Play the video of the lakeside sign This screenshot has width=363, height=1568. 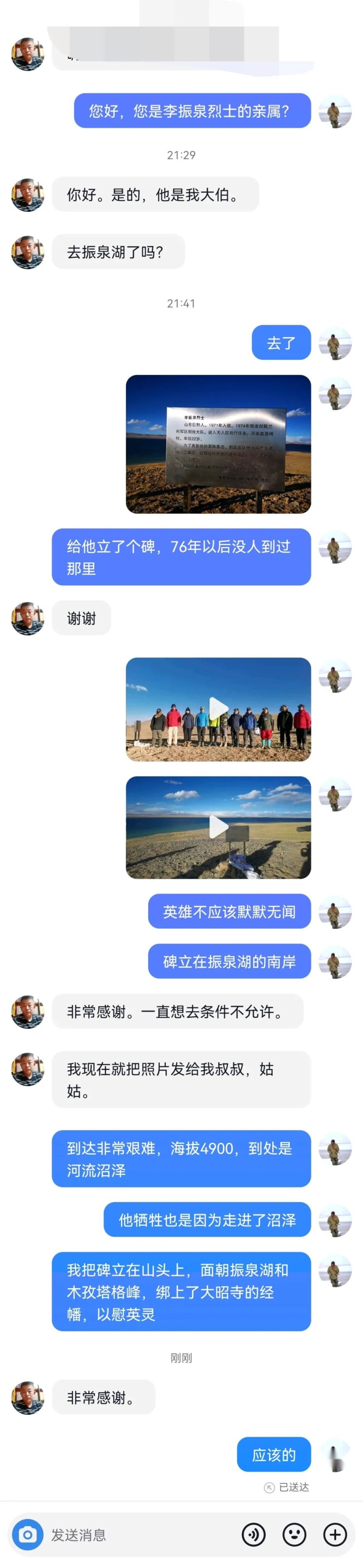tap(218, 827)
